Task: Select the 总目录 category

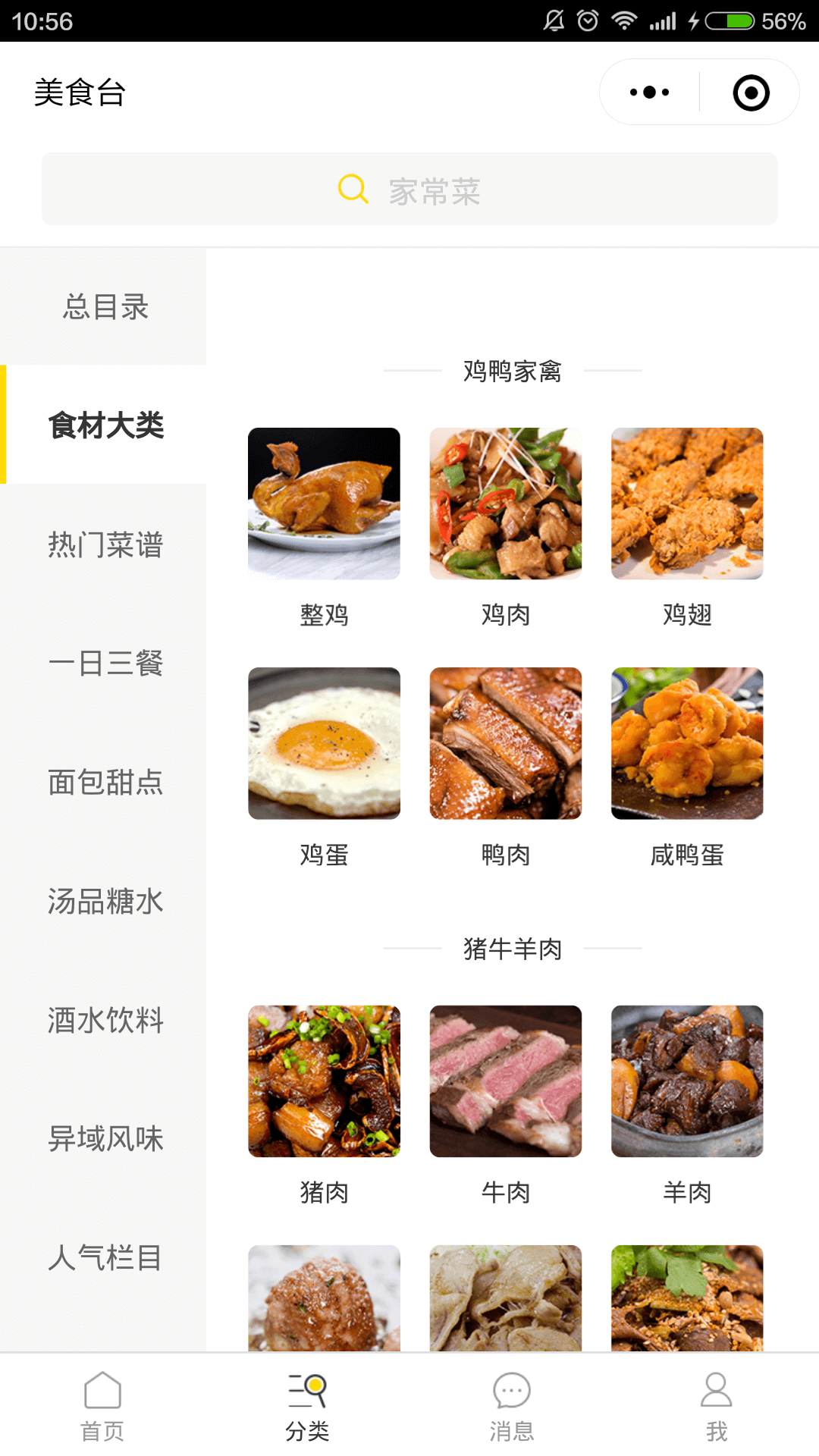Action: tap(105, 307)
